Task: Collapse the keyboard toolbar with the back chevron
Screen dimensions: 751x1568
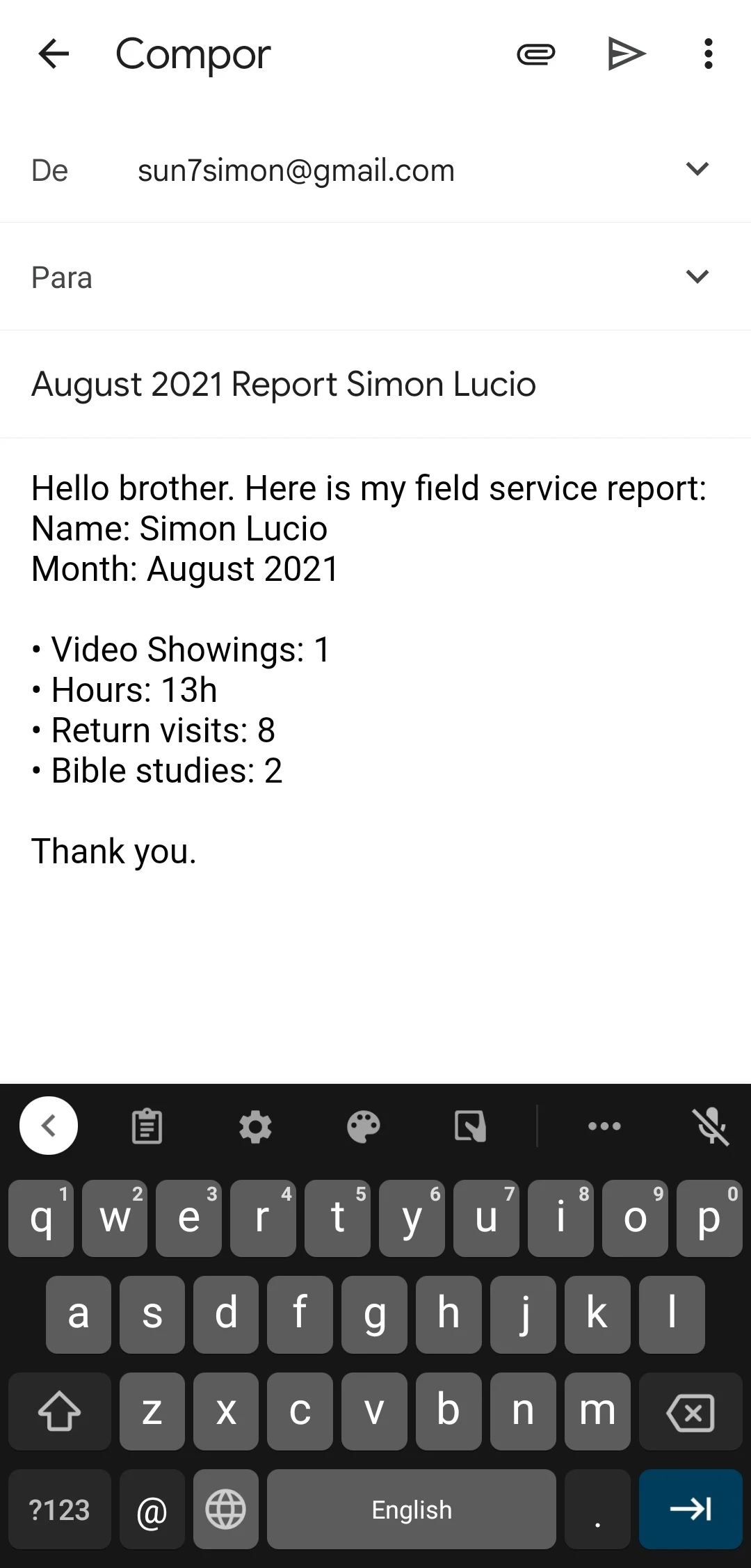Action: point(49,1126)
